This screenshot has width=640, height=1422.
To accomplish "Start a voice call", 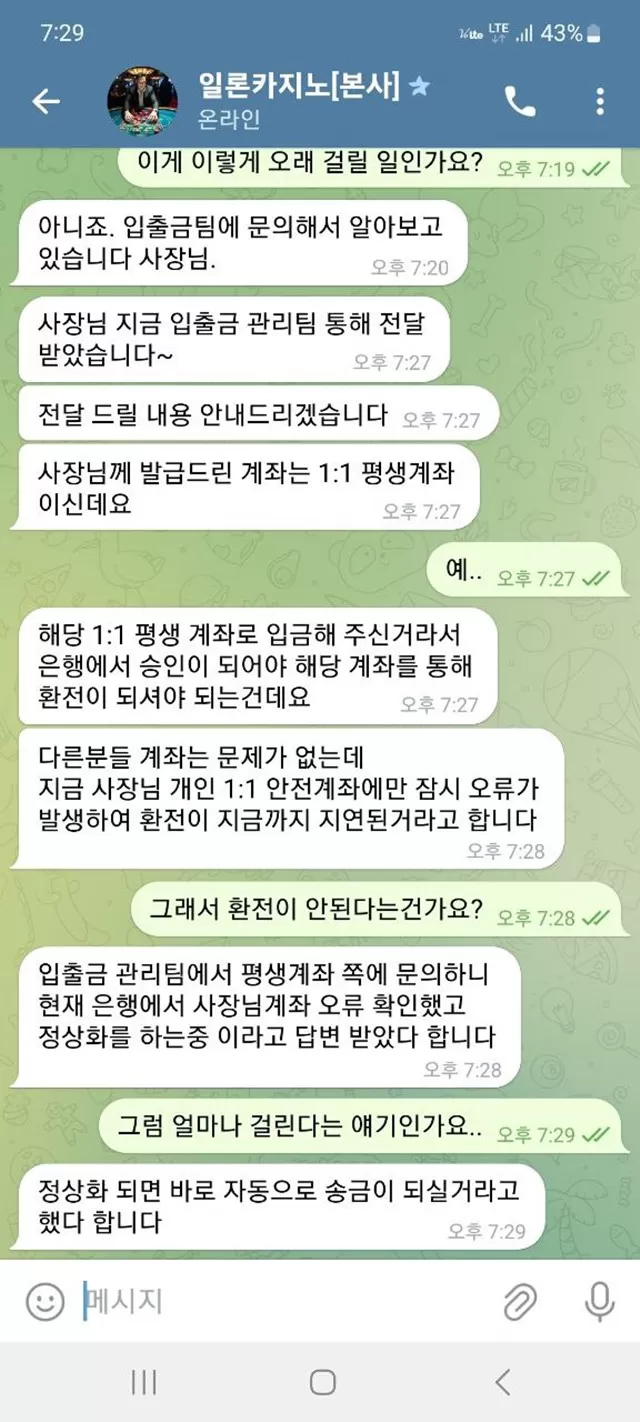I will (519, 101).
